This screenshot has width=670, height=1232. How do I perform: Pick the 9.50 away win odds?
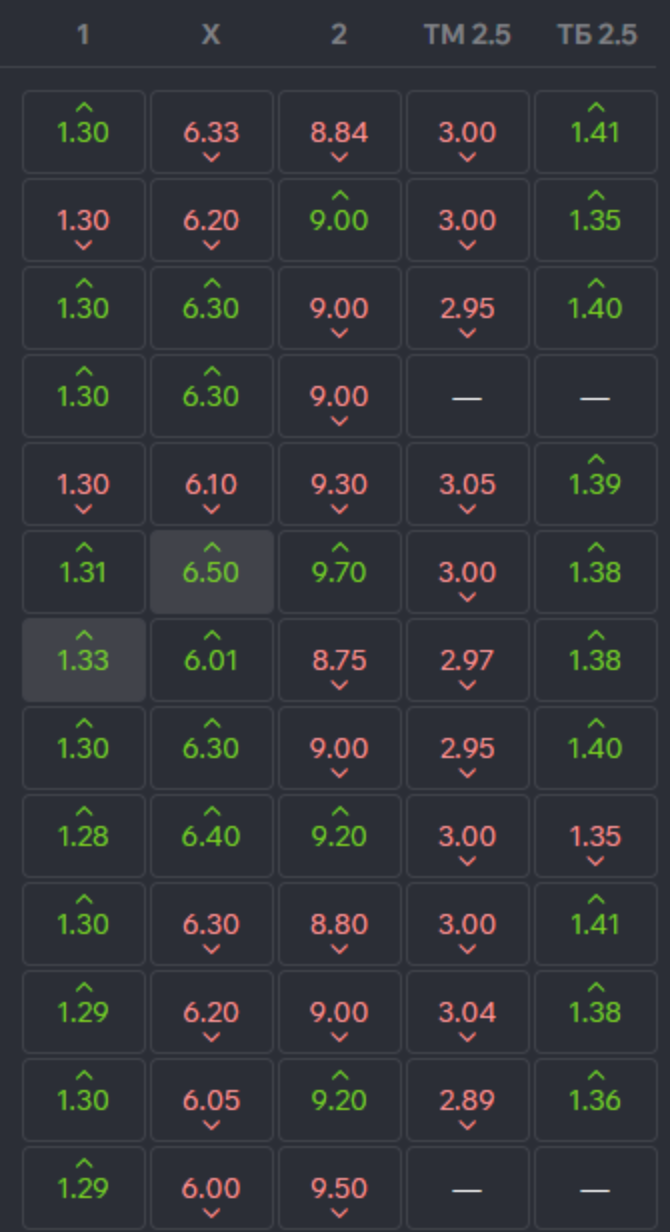(x=339, y=1188)
